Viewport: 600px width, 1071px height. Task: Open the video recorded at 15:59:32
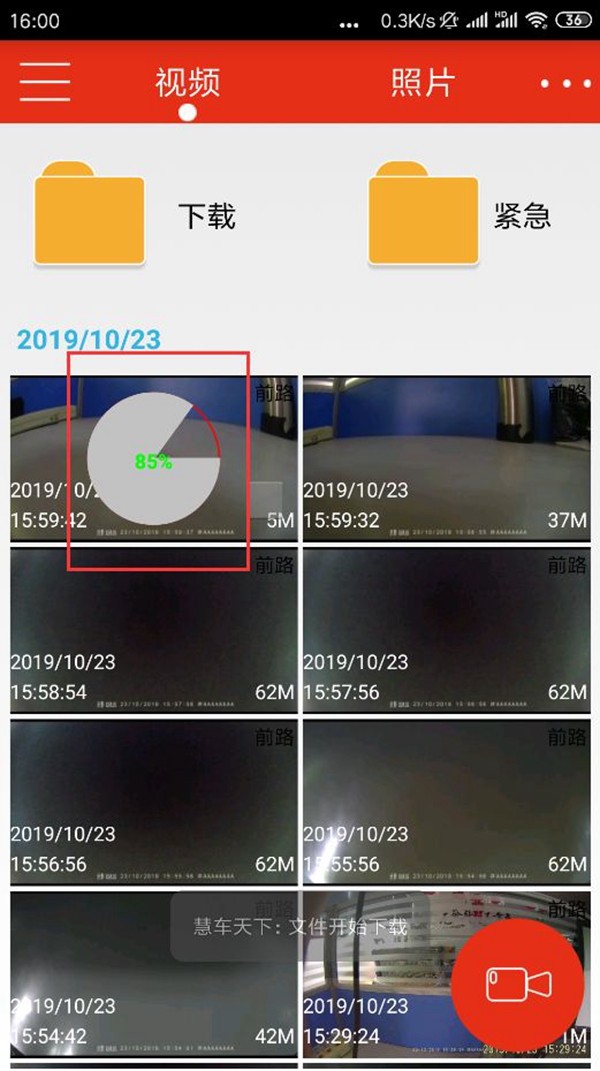point(445,459)
